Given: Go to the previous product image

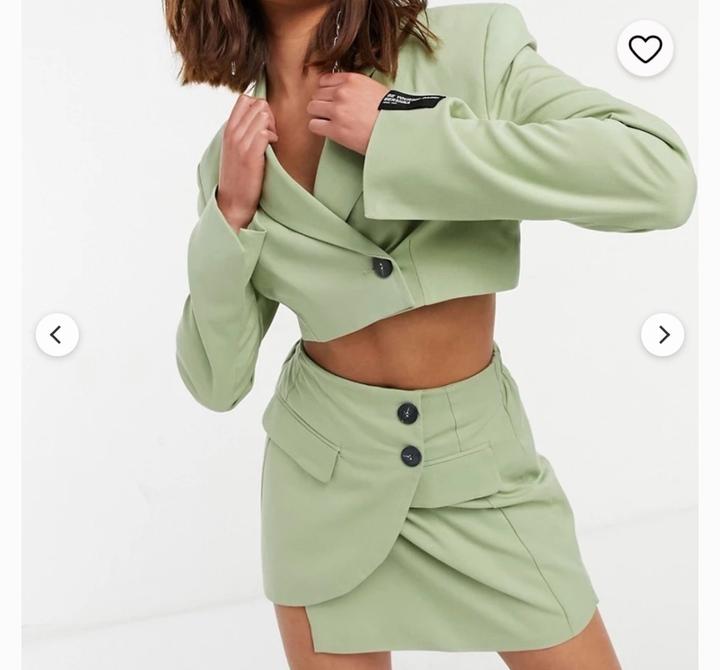Looking at the screenshot, I should click(x=57, y=334).
